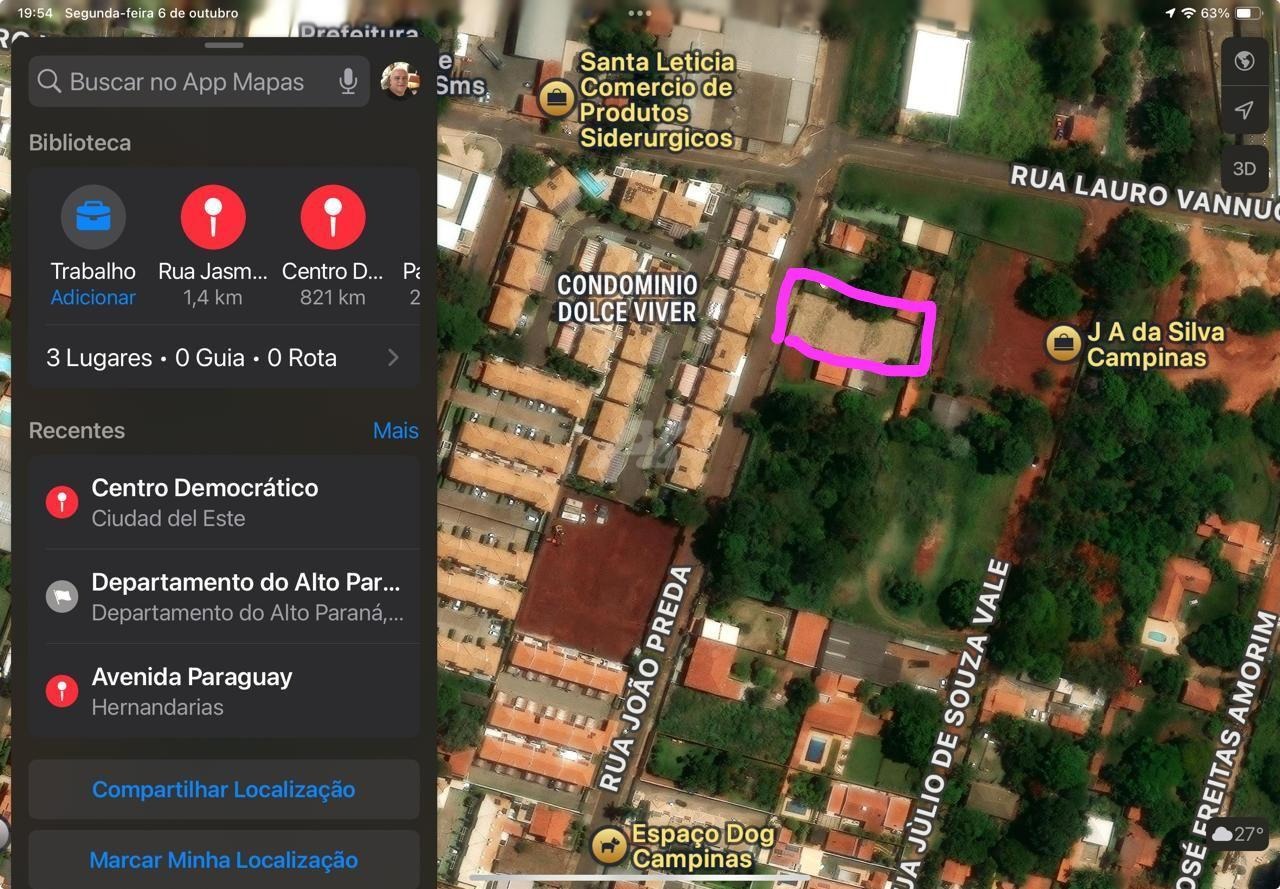The width and height of the screenshot is (1280, 889).
Task: Show more recents with Mais
Action: [x=395, y=431]
